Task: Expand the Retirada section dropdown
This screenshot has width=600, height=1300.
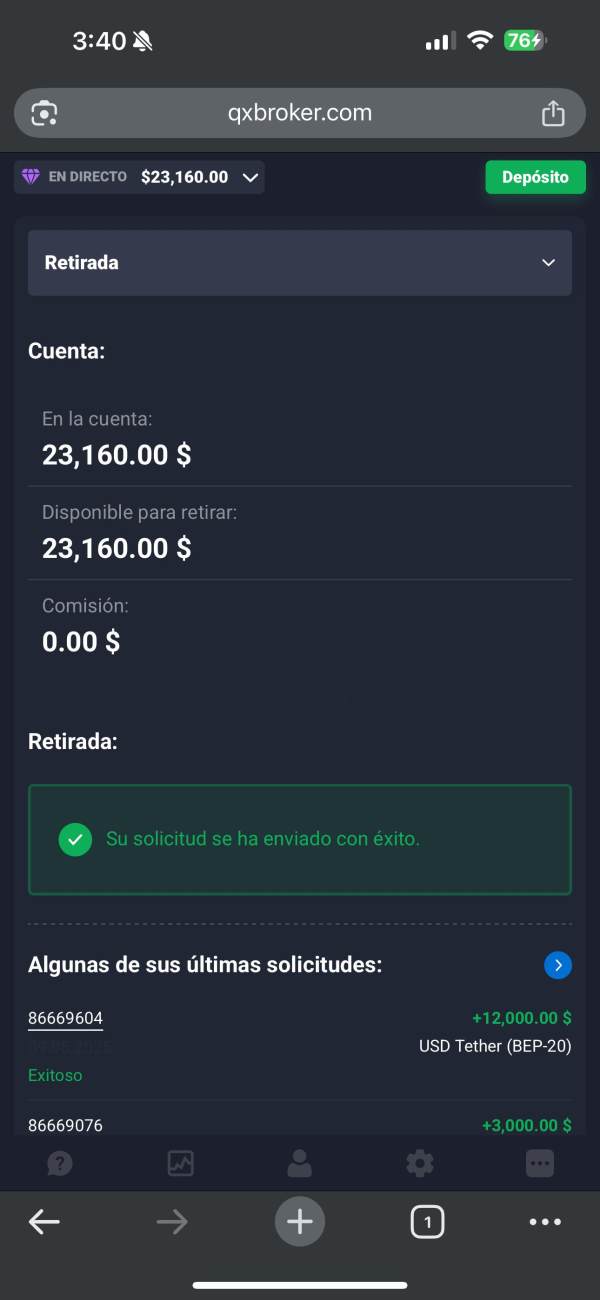Action: coord(300,263)
